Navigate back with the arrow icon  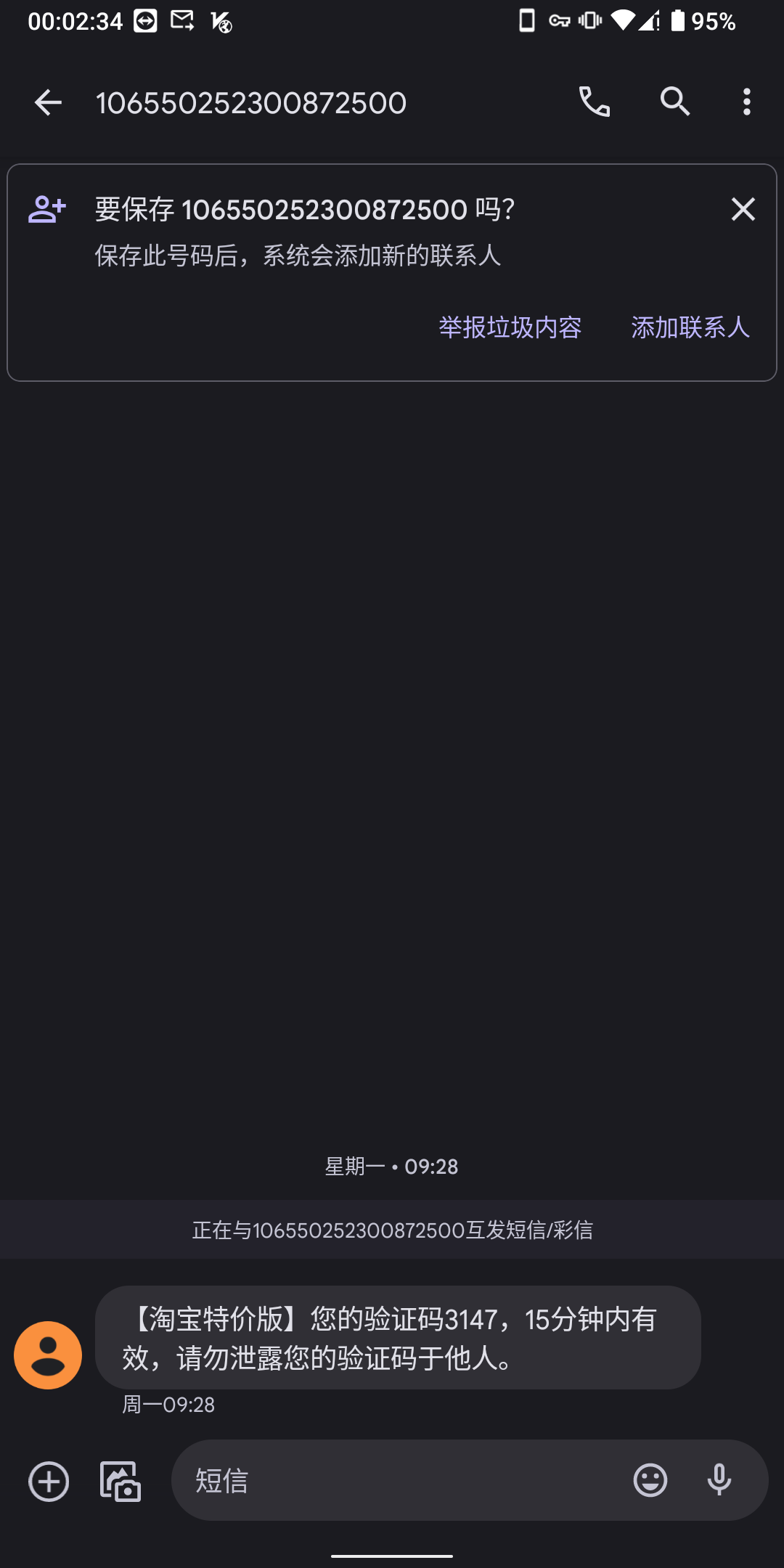coord(48,102)
